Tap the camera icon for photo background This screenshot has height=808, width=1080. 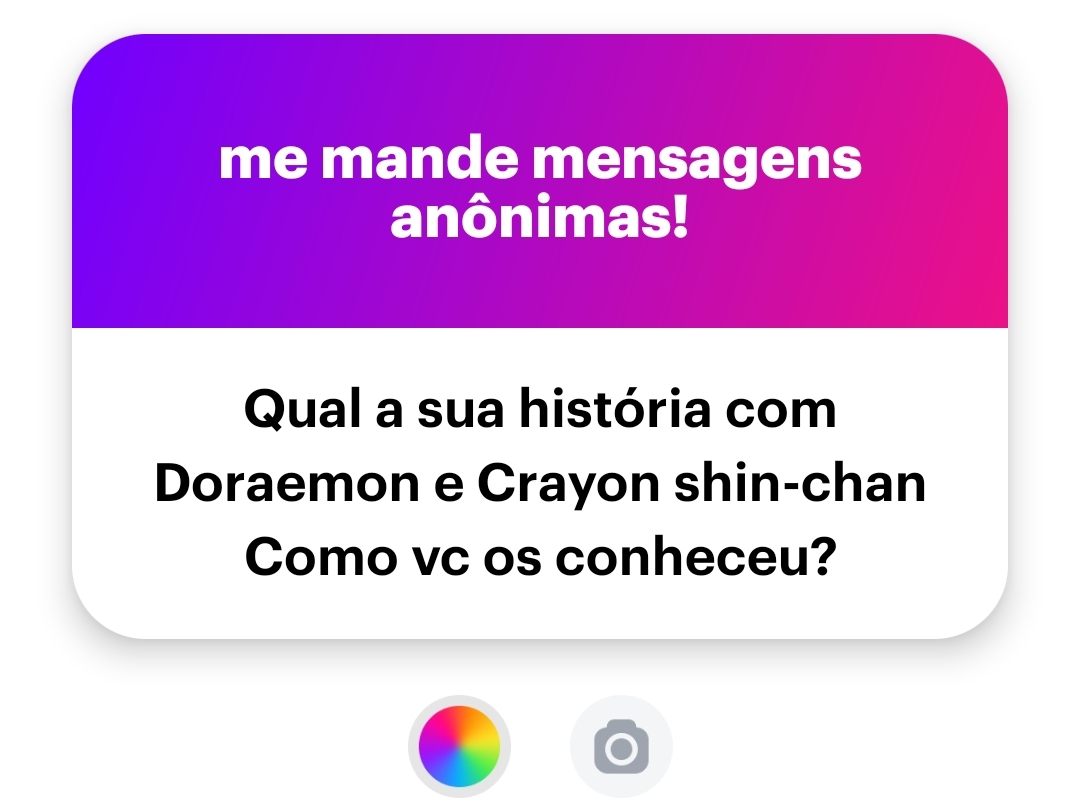click(621, 746)
